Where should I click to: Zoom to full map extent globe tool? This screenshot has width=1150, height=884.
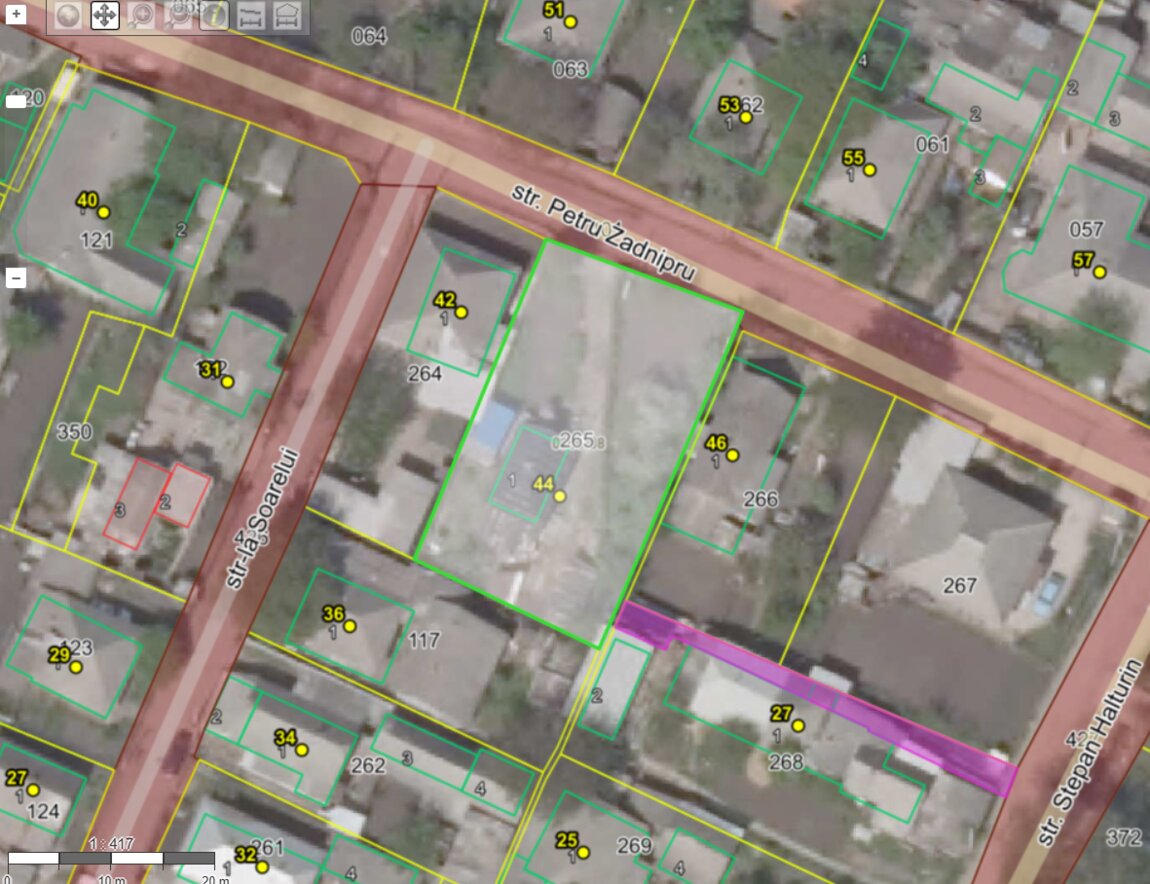pos(68,15)
